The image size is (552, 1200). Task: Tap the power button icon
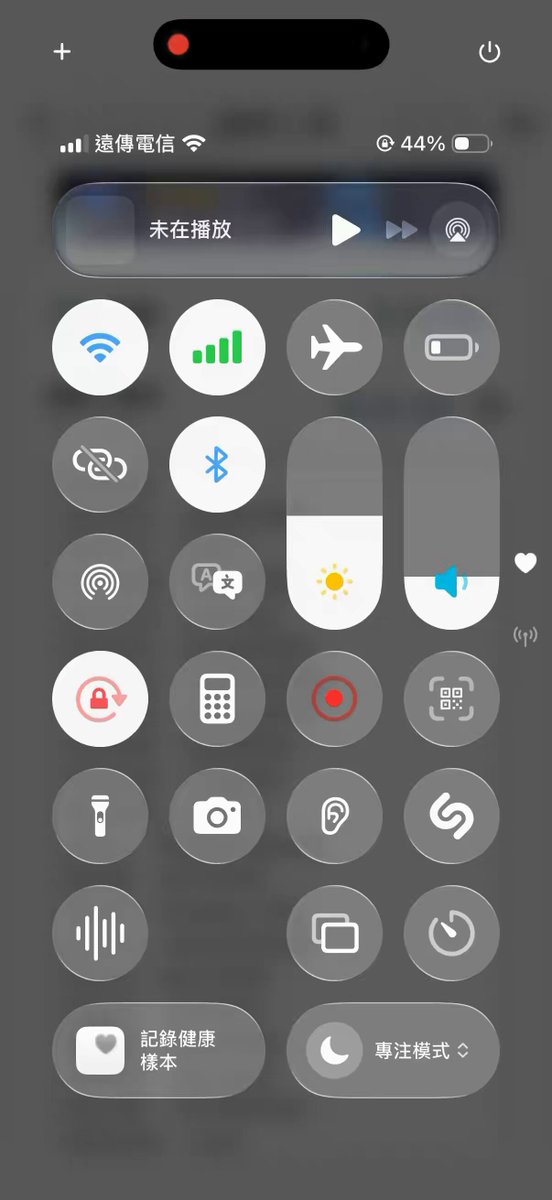point(489,52)
